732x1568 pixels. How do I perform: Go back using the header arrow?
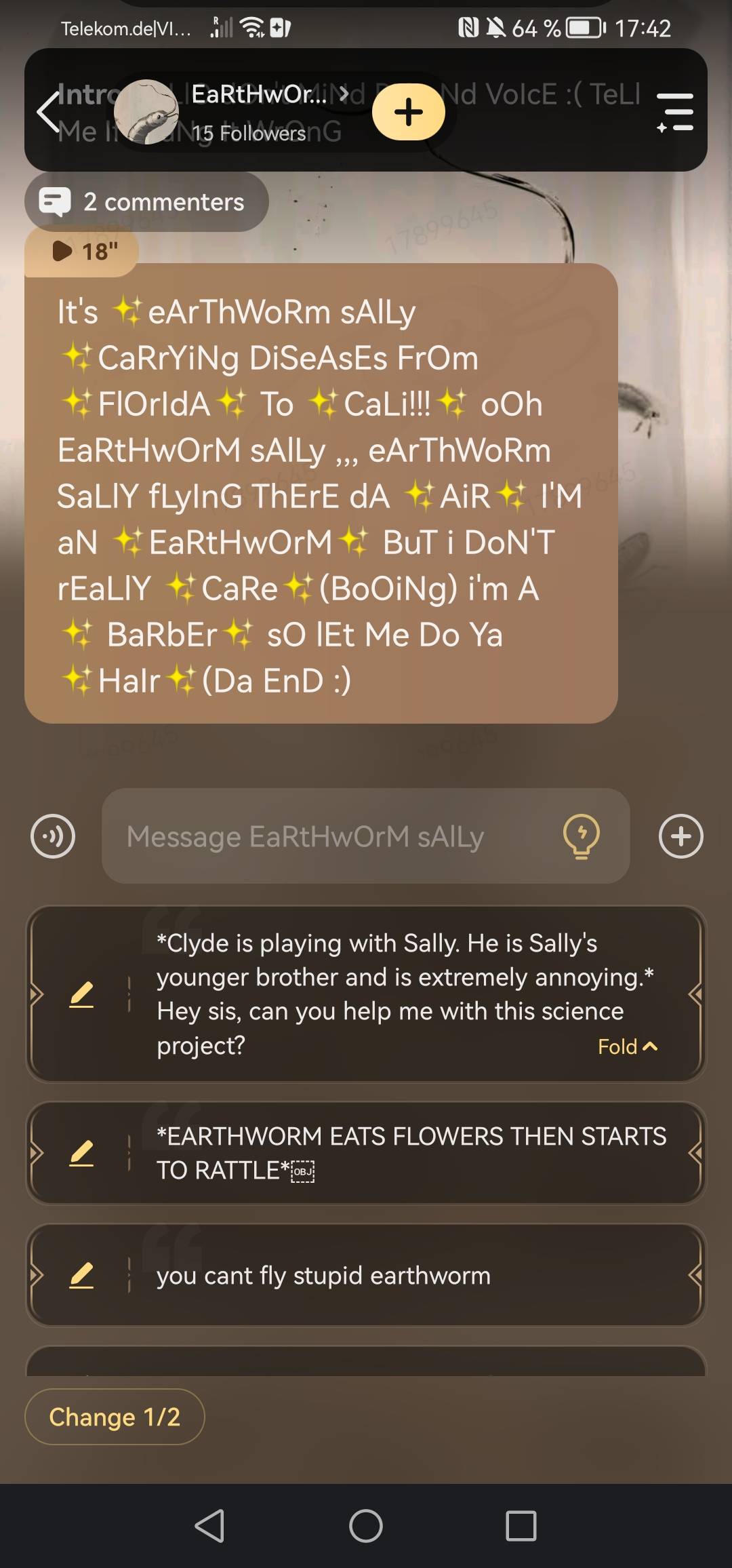click(49, 112)
